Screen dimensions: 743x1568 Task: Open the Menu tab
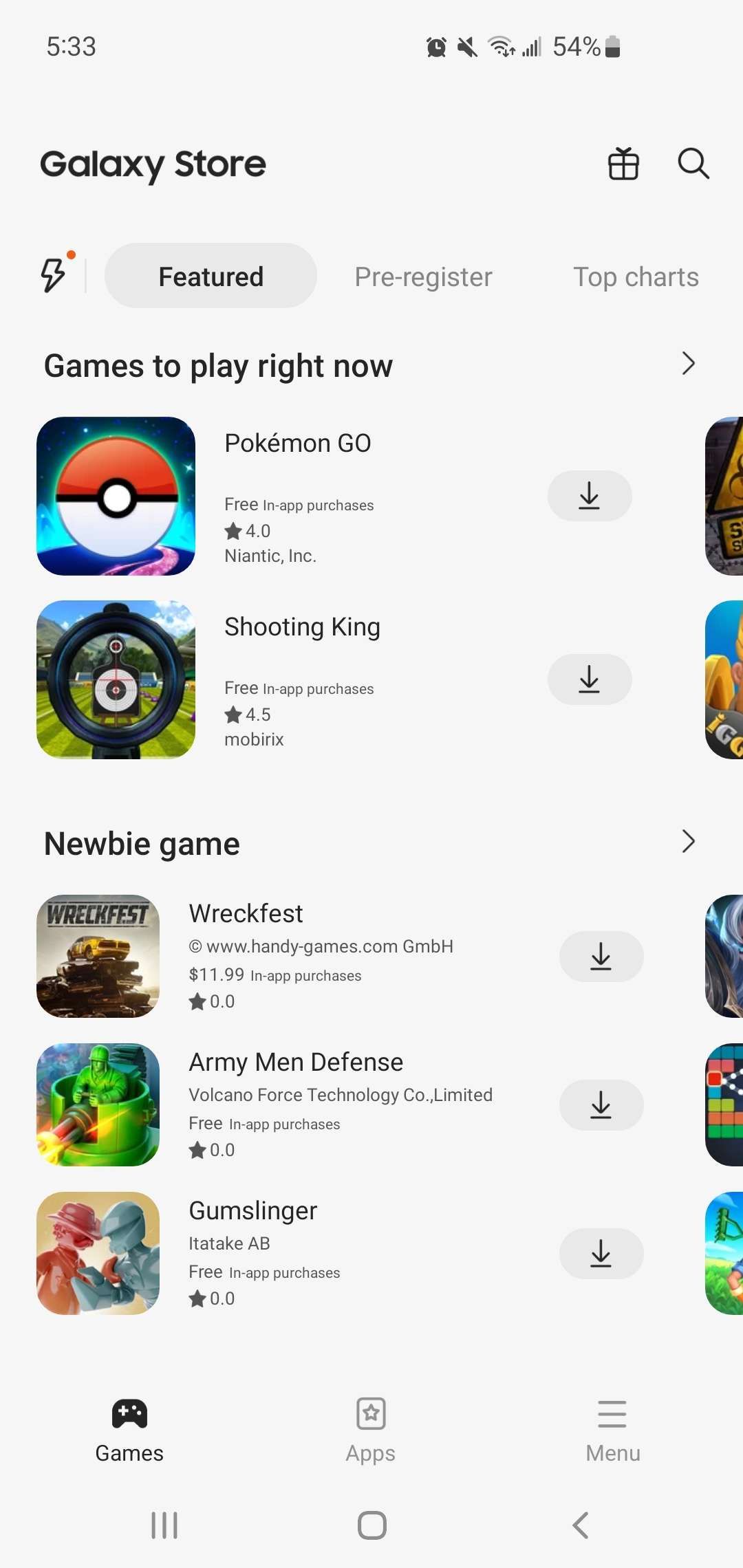pyautogui.click(x=612, y=1430)
